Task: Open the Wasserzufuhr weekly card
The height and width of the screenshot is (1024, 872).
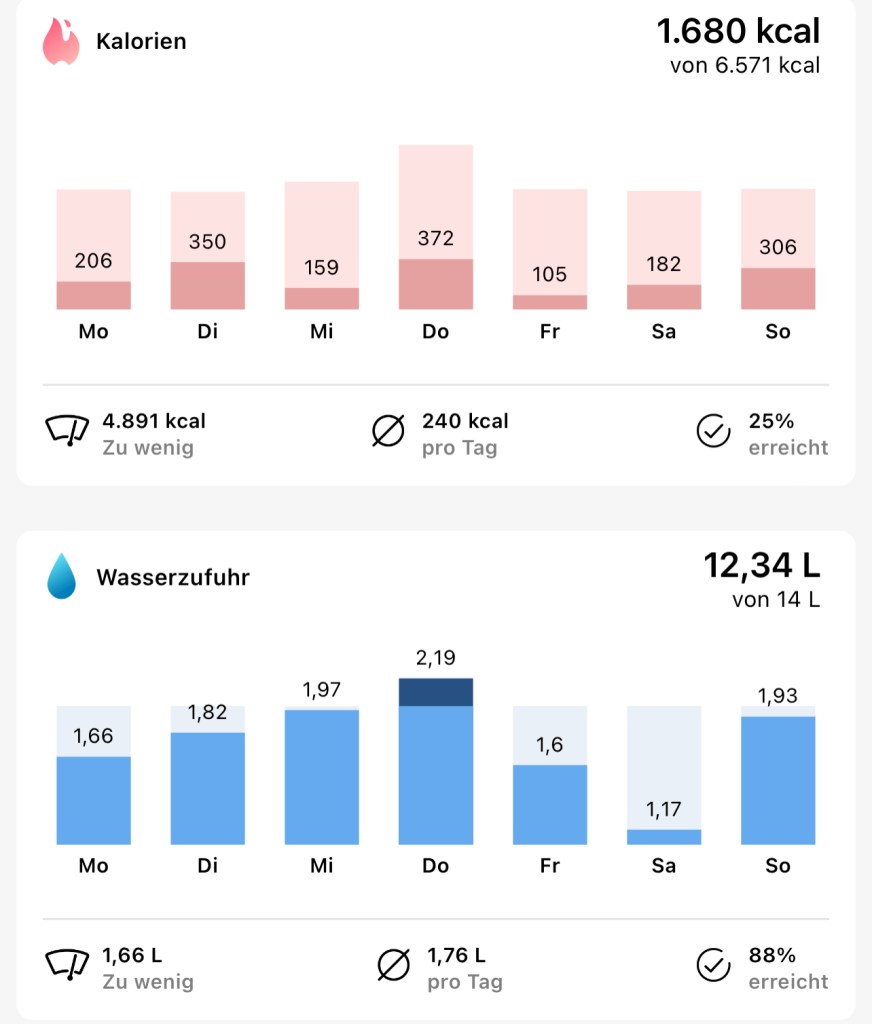Action: [x=172, y=578]
